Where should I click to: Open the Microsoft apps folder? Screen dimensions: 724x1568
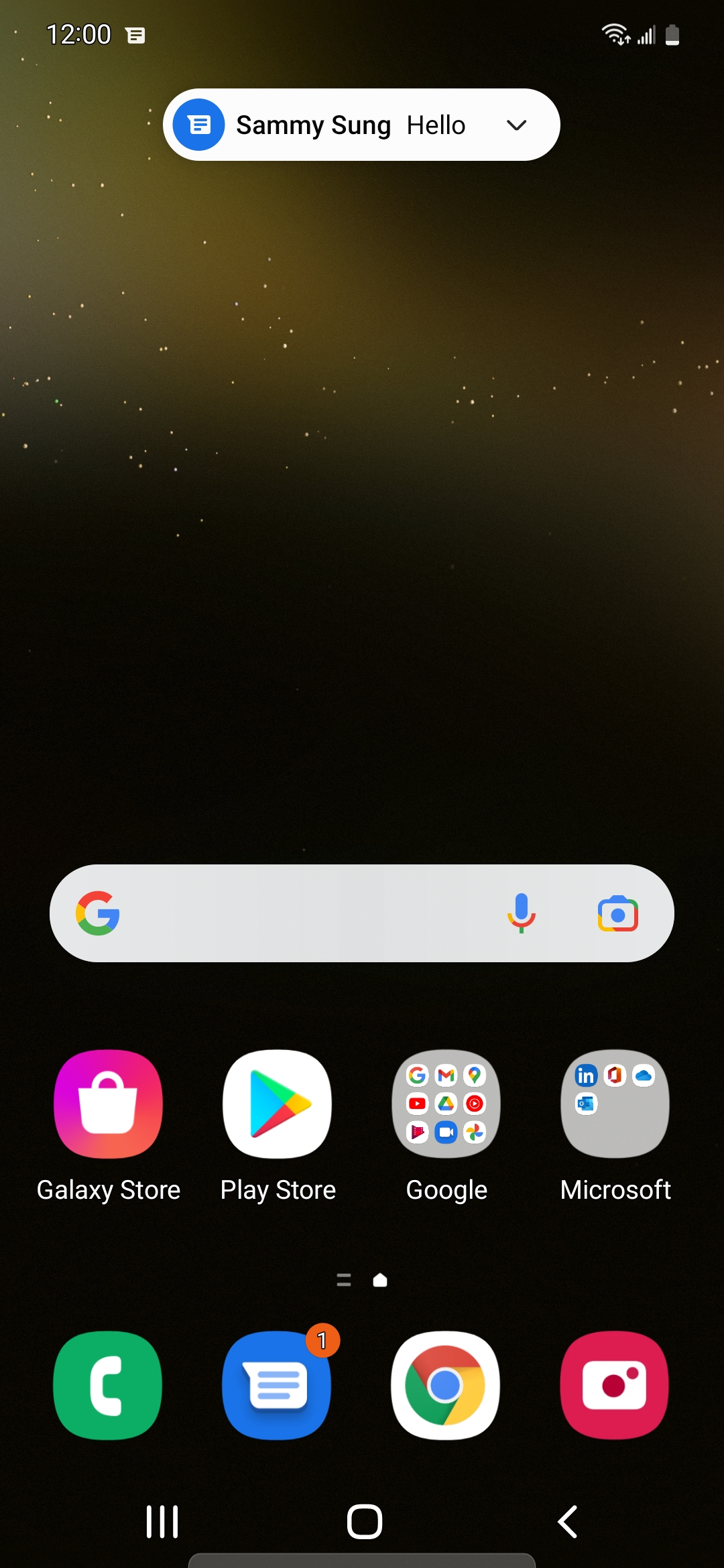615,1104
